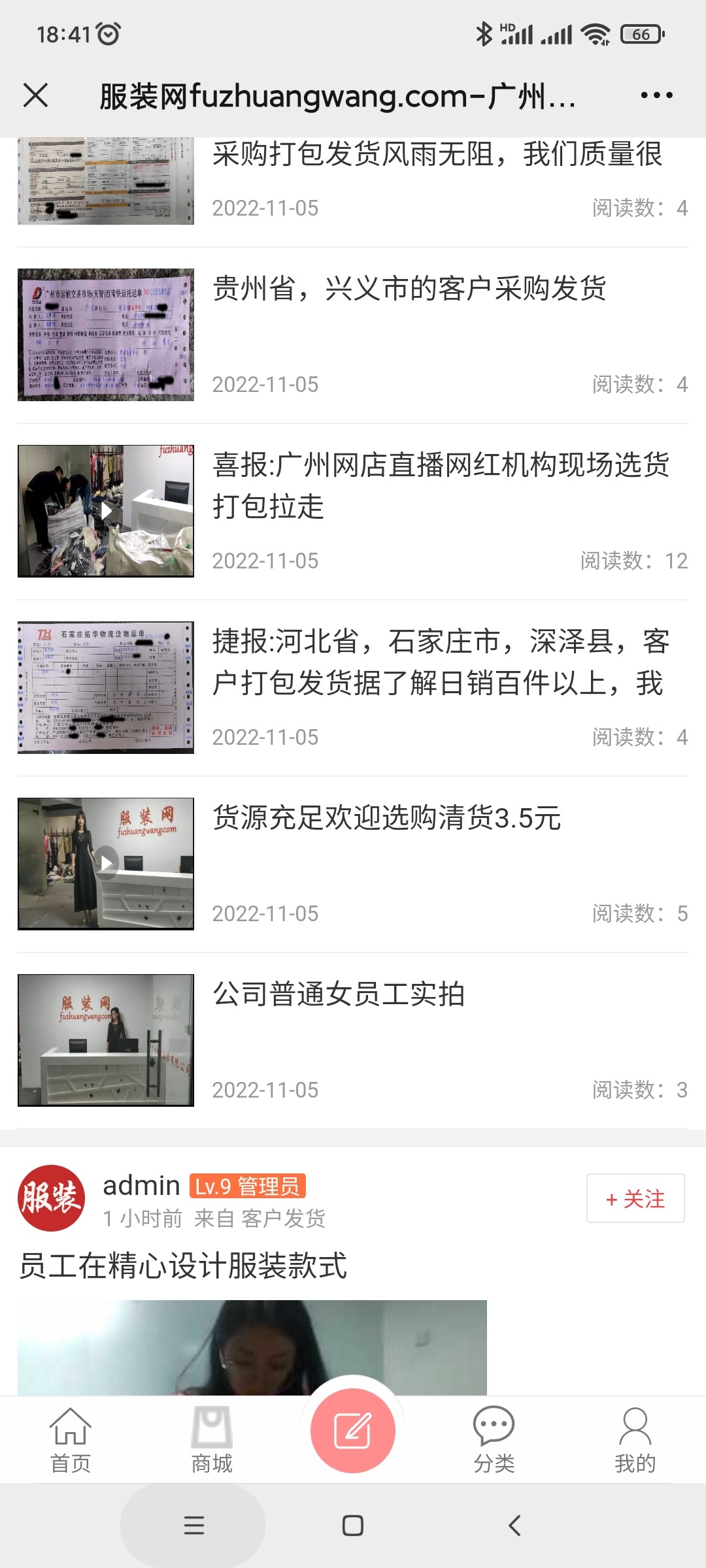This screenshot has height=1568, width=706.
Task: Open the female employee photo post
Action: click(x=339, y=994)
